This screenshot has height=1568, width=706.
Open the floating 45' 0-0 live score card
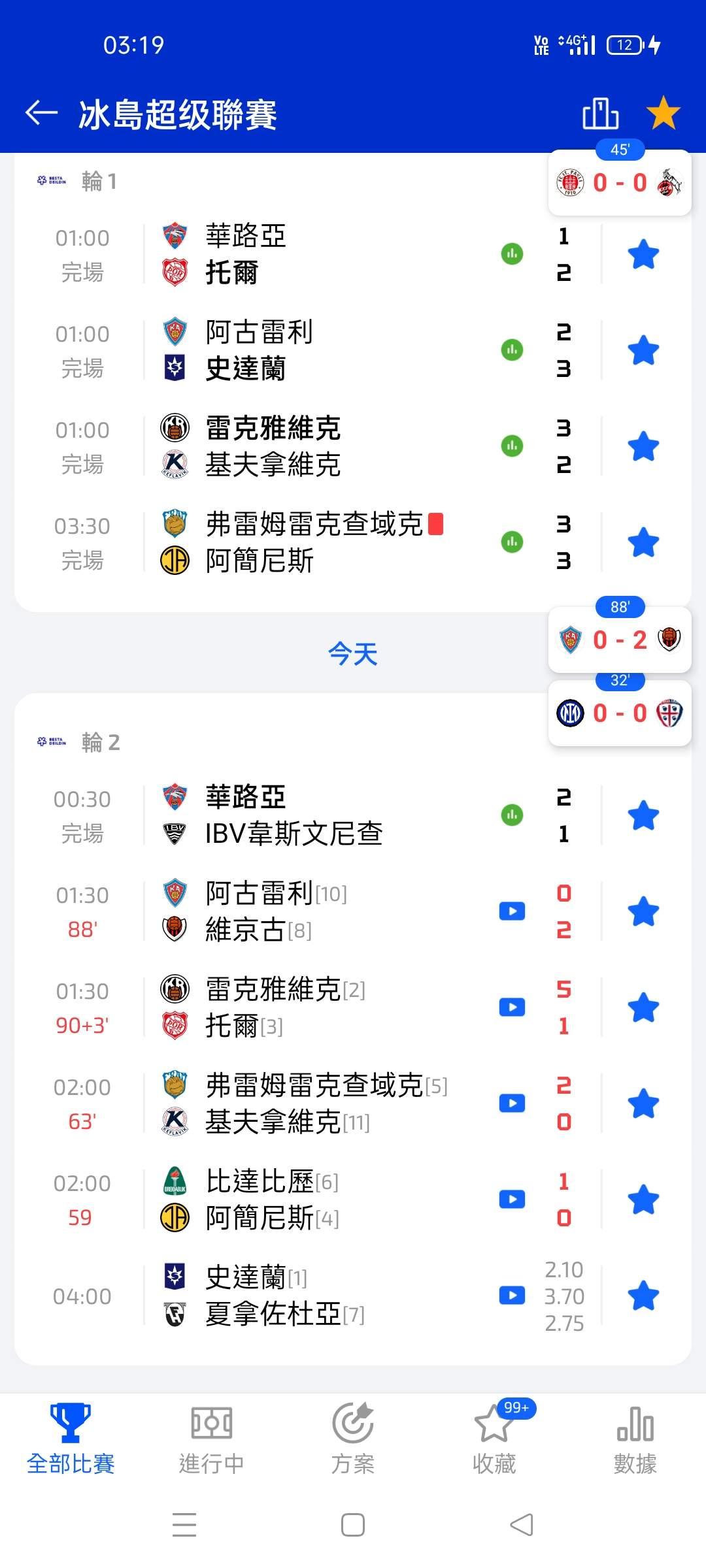pyautogui.click(x=619, y=183)
